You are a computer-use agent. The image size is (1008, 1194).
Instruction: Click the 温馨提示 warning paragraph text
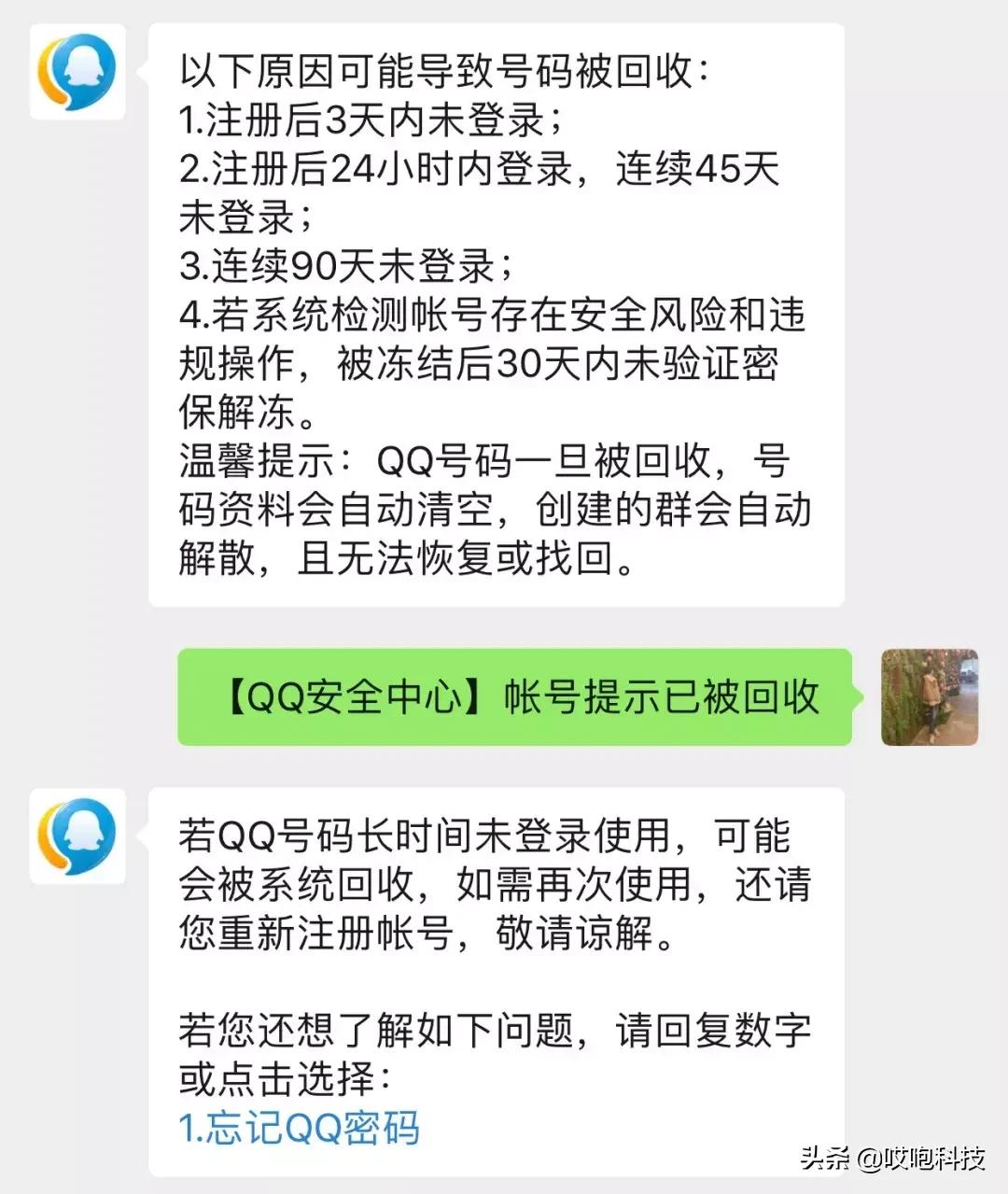click(495, 509)
